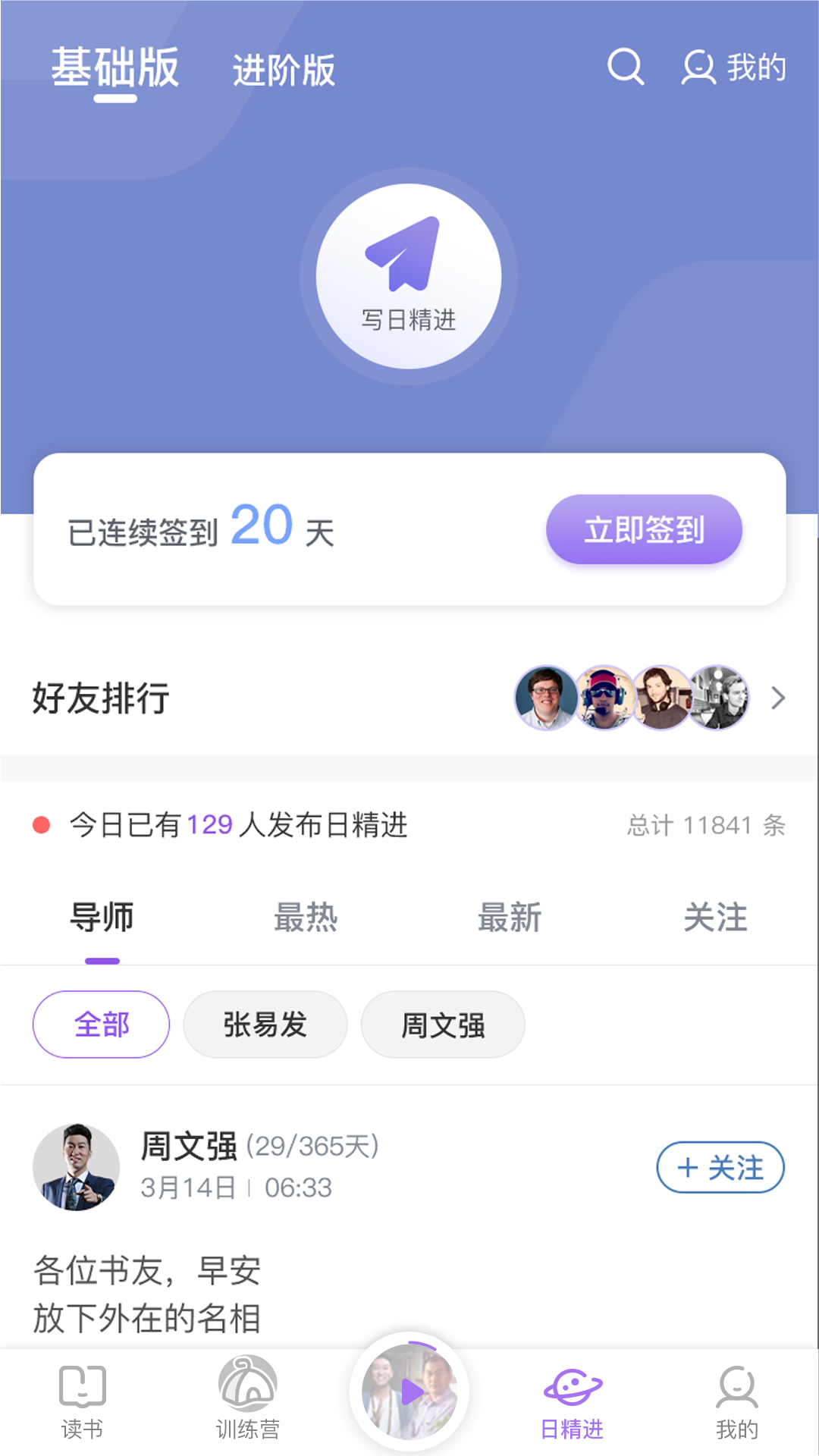Tap 立即签到 to check in
The width and height of the screenshot is (819, 1456).
point(644,529)
